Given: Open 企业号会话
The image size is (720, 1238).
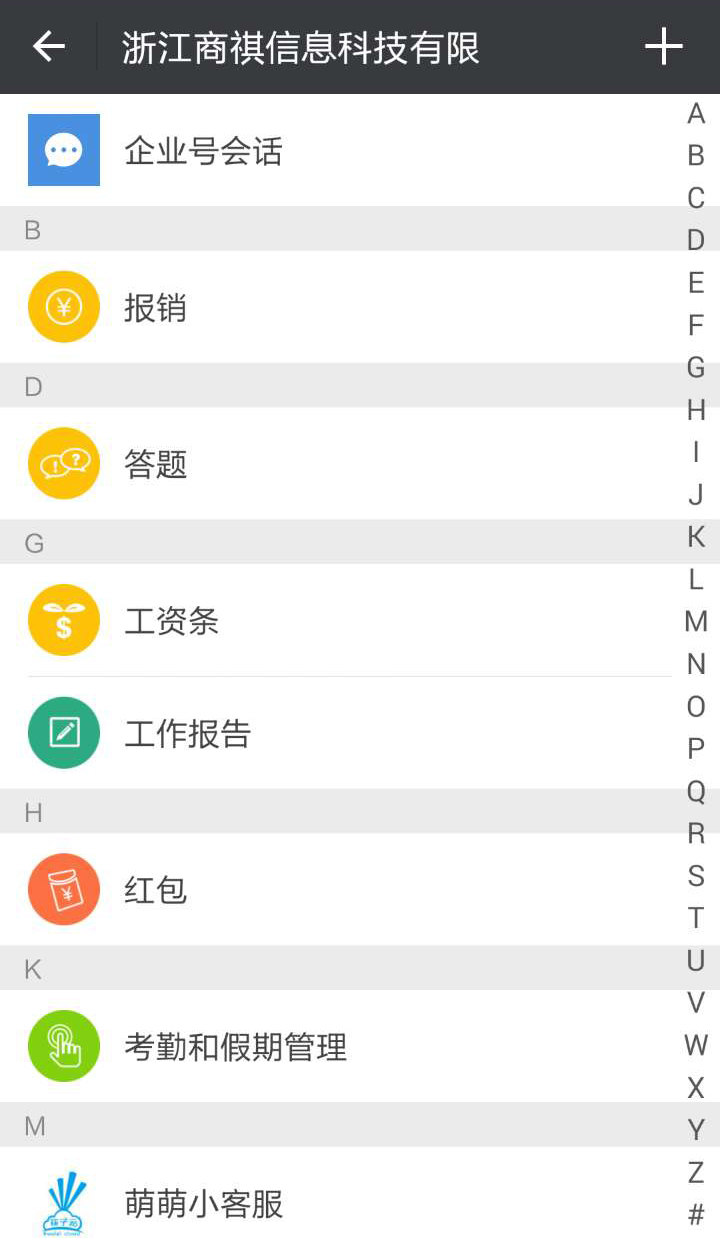Looking at the screenshot, I should (x=336, y=150).
